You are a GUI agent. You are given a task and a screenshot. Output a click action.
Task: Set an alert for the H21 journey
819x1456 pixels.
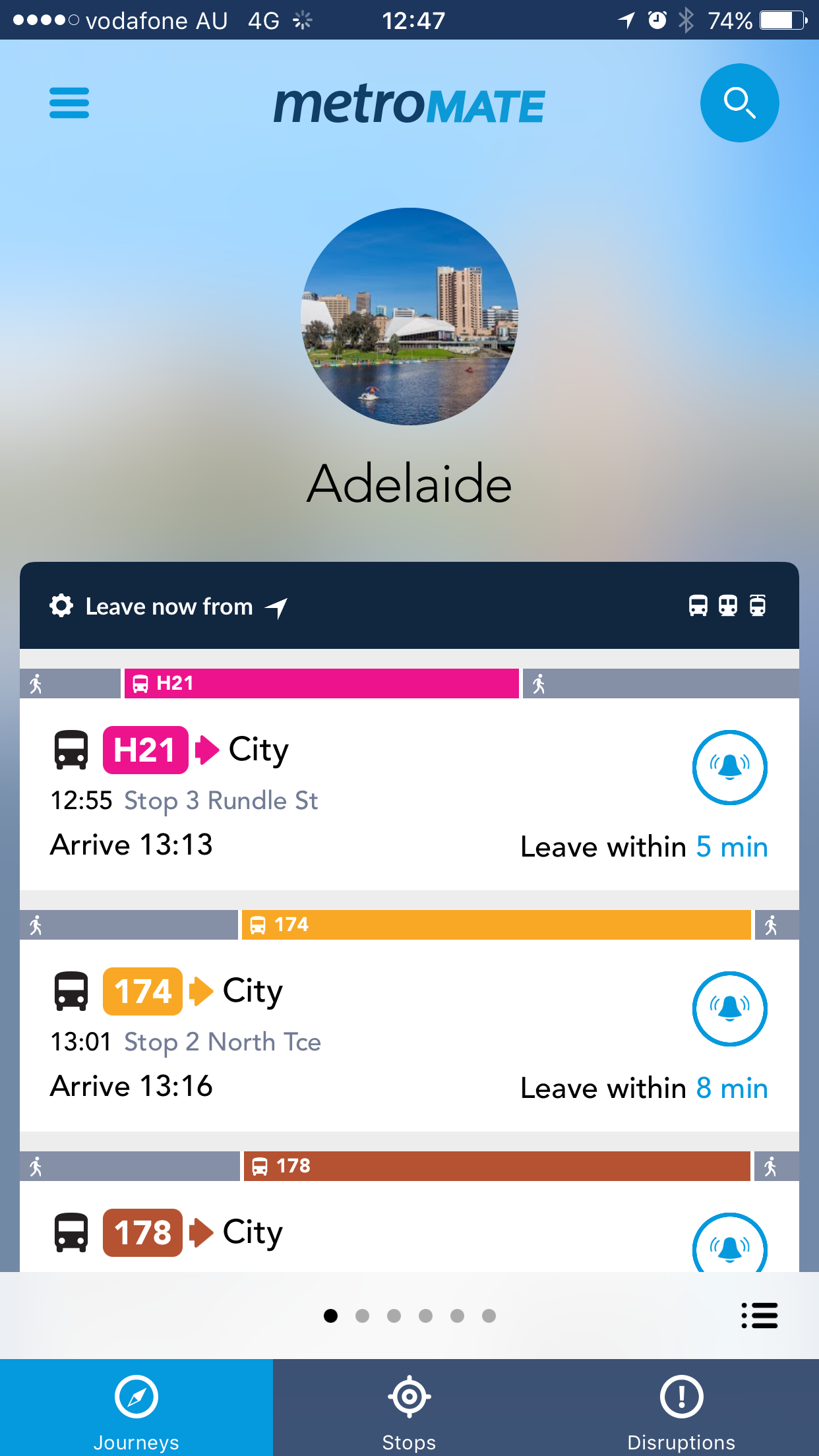point(729,768)
